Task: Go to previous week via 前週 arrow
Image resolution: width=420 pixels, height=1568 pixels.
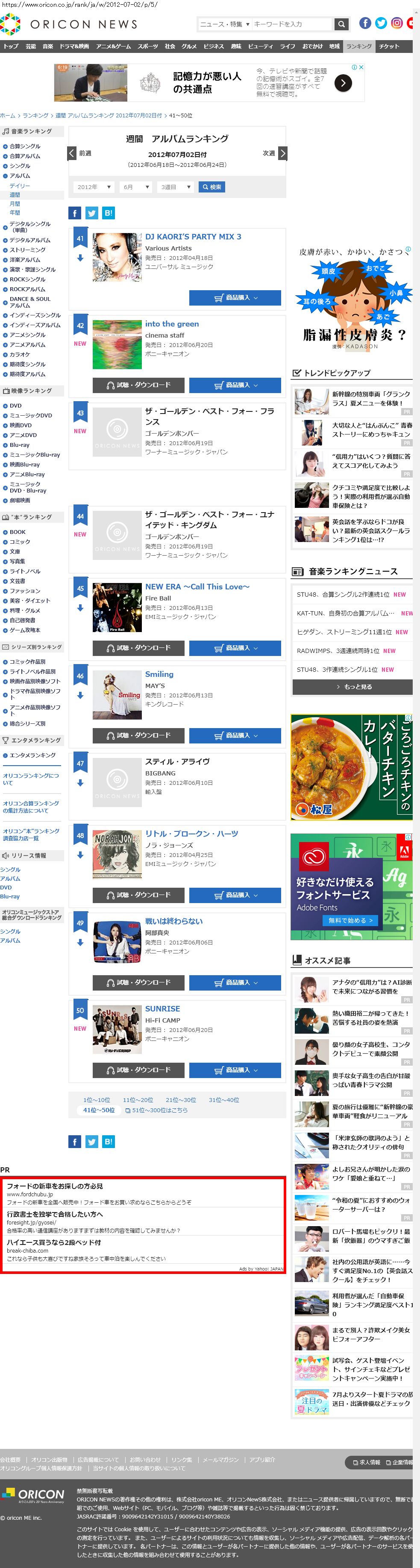Action: [x=73, y=153]
